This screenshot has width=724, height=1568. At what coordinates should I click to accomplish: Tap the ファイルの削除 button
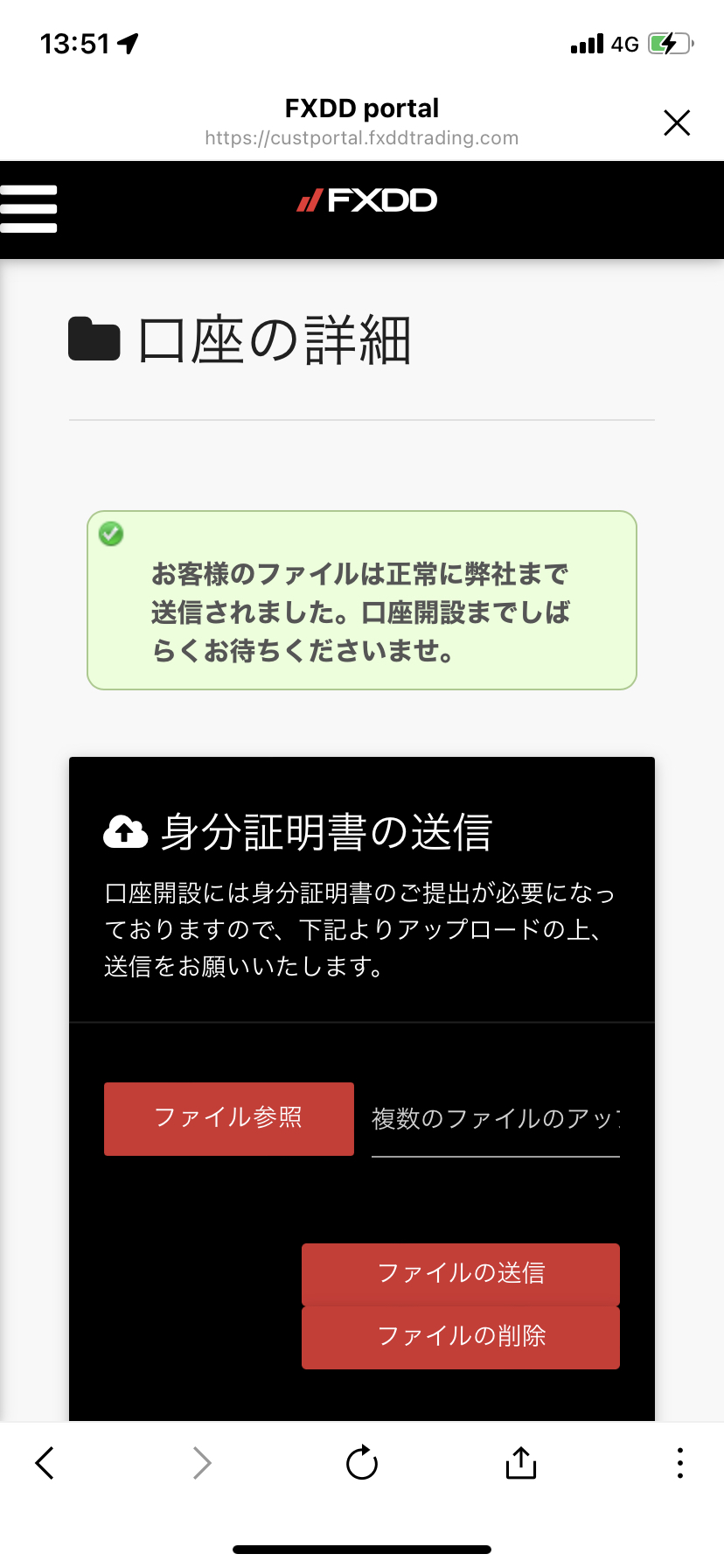coord(461,1337)
